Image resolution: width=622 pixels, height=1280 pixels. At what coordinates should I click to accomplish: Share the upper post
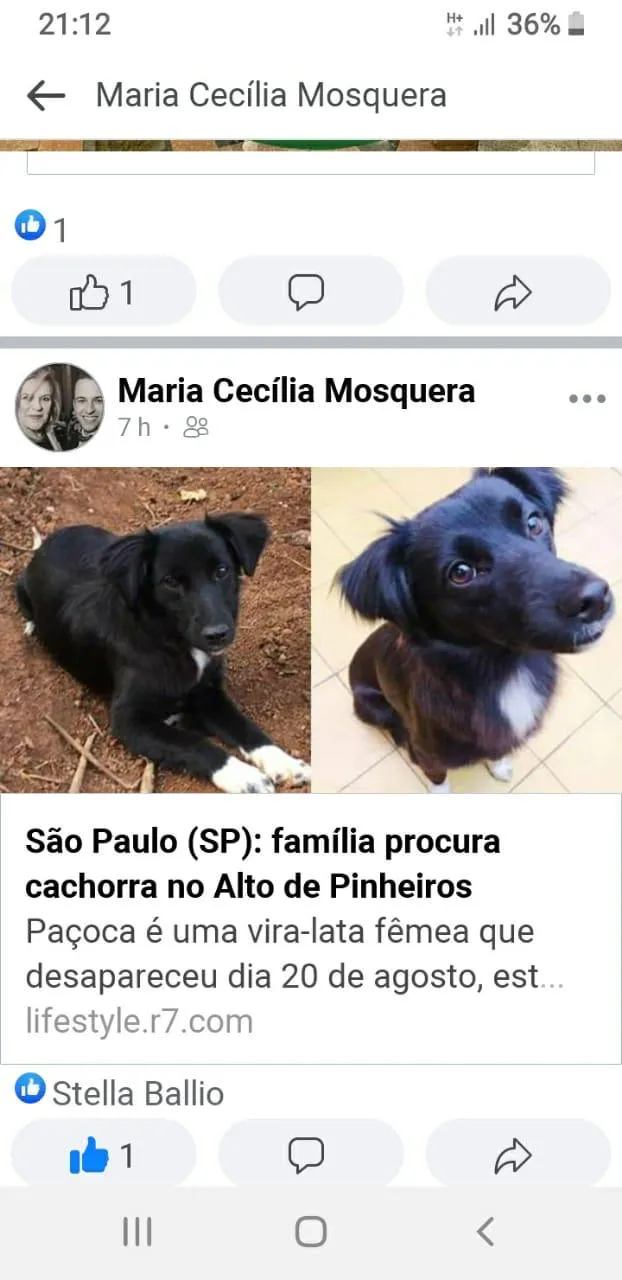click(x=516, y=292)
